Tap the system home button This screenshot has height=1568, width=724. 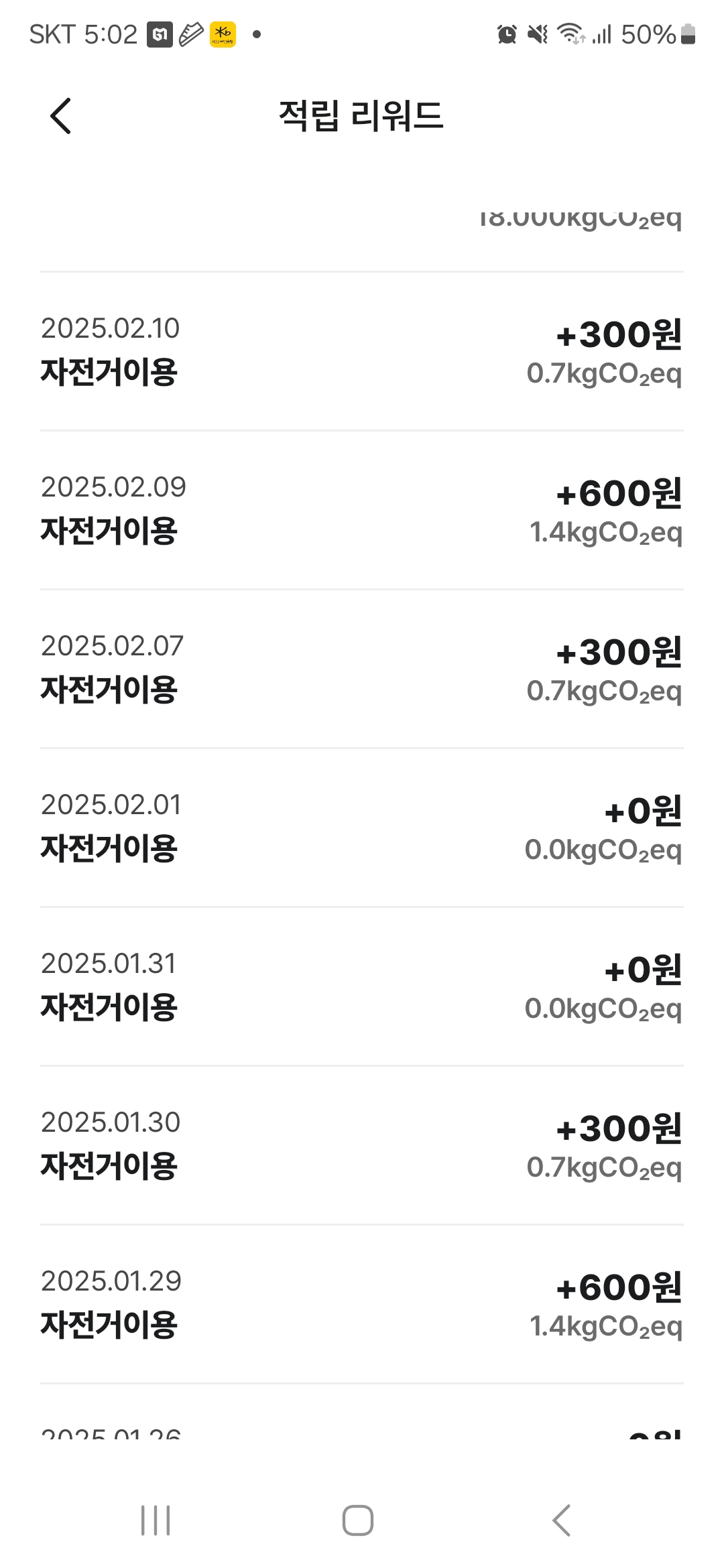tap(358, 1520)
